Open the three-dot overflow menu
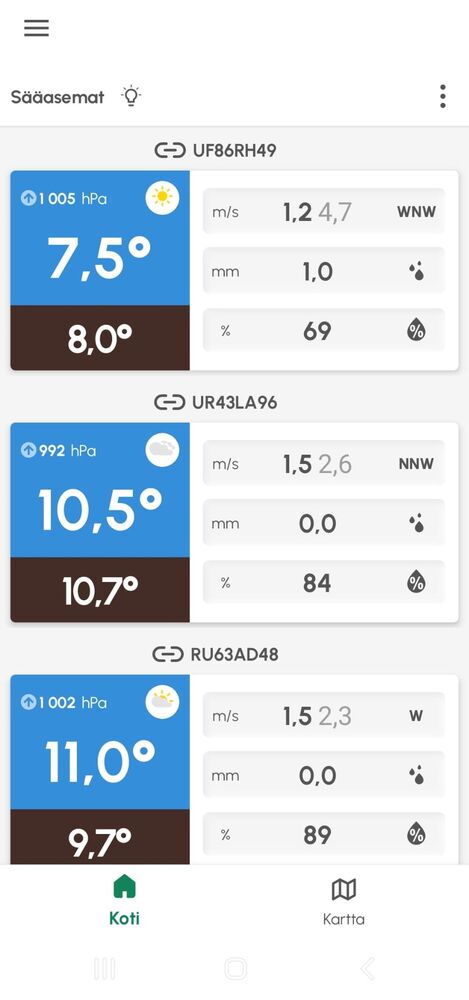 [x=442, y=96]
